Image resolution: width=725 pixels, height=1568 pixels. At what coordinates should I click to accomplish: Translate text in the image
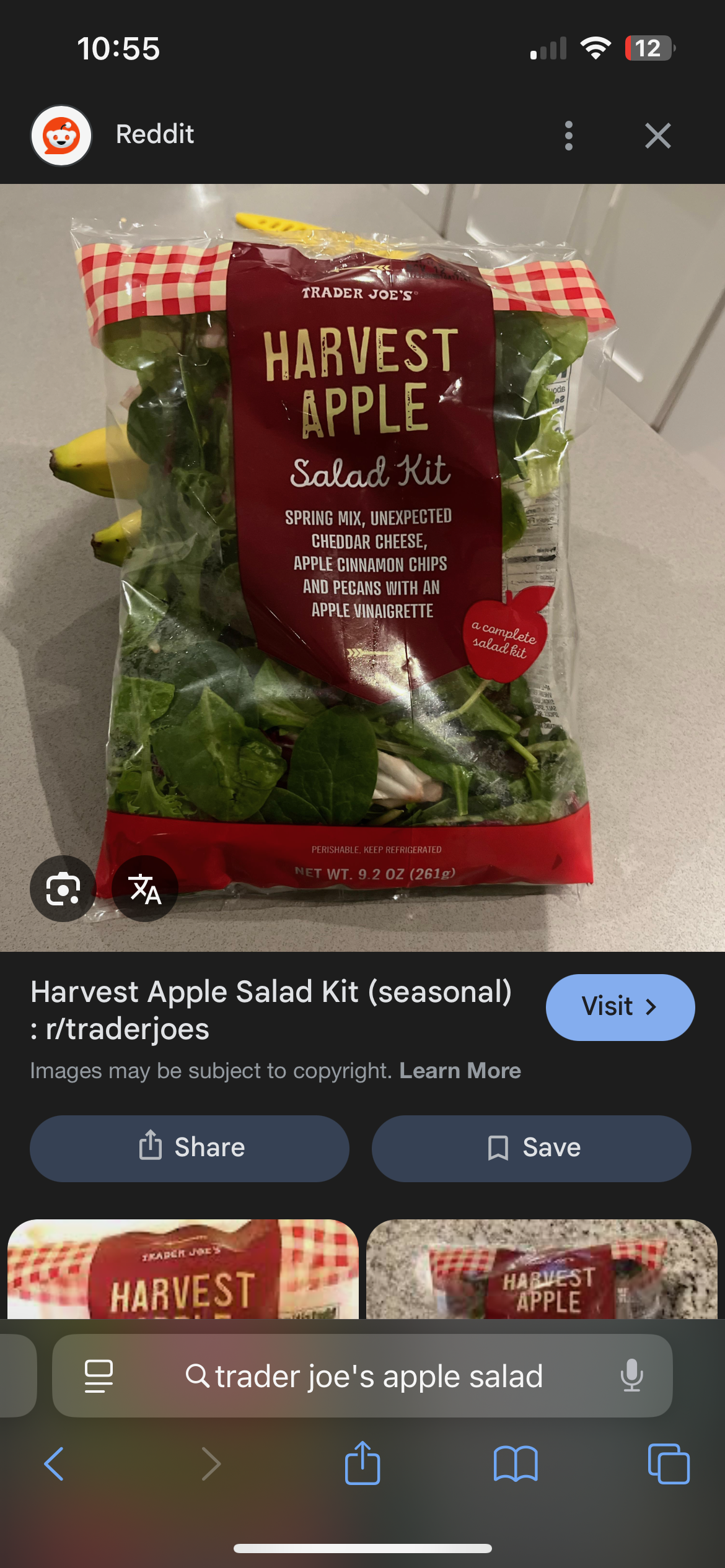pyautogui.click(x=145, y=889)
